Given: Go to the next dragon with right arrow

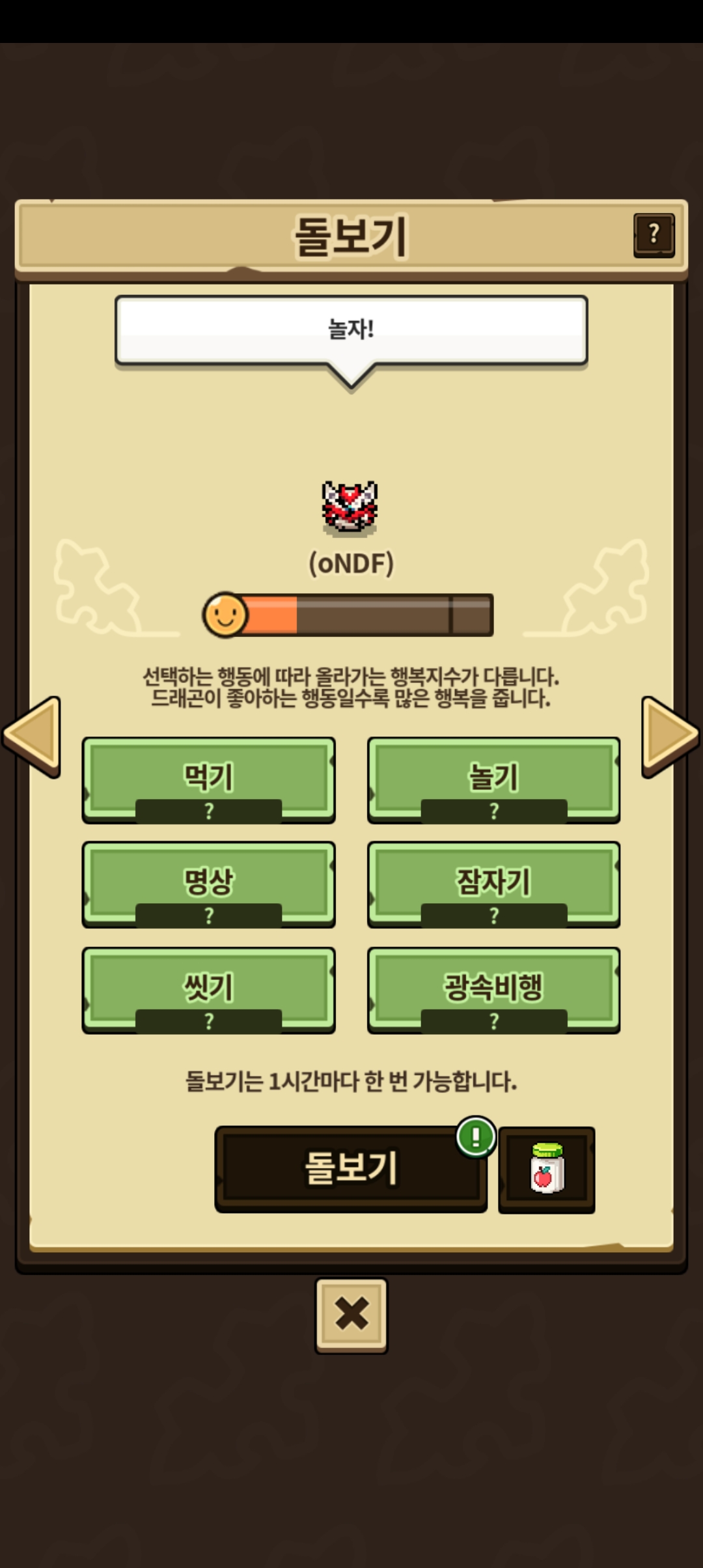Looking at the screenshot, I should (670, 736).
